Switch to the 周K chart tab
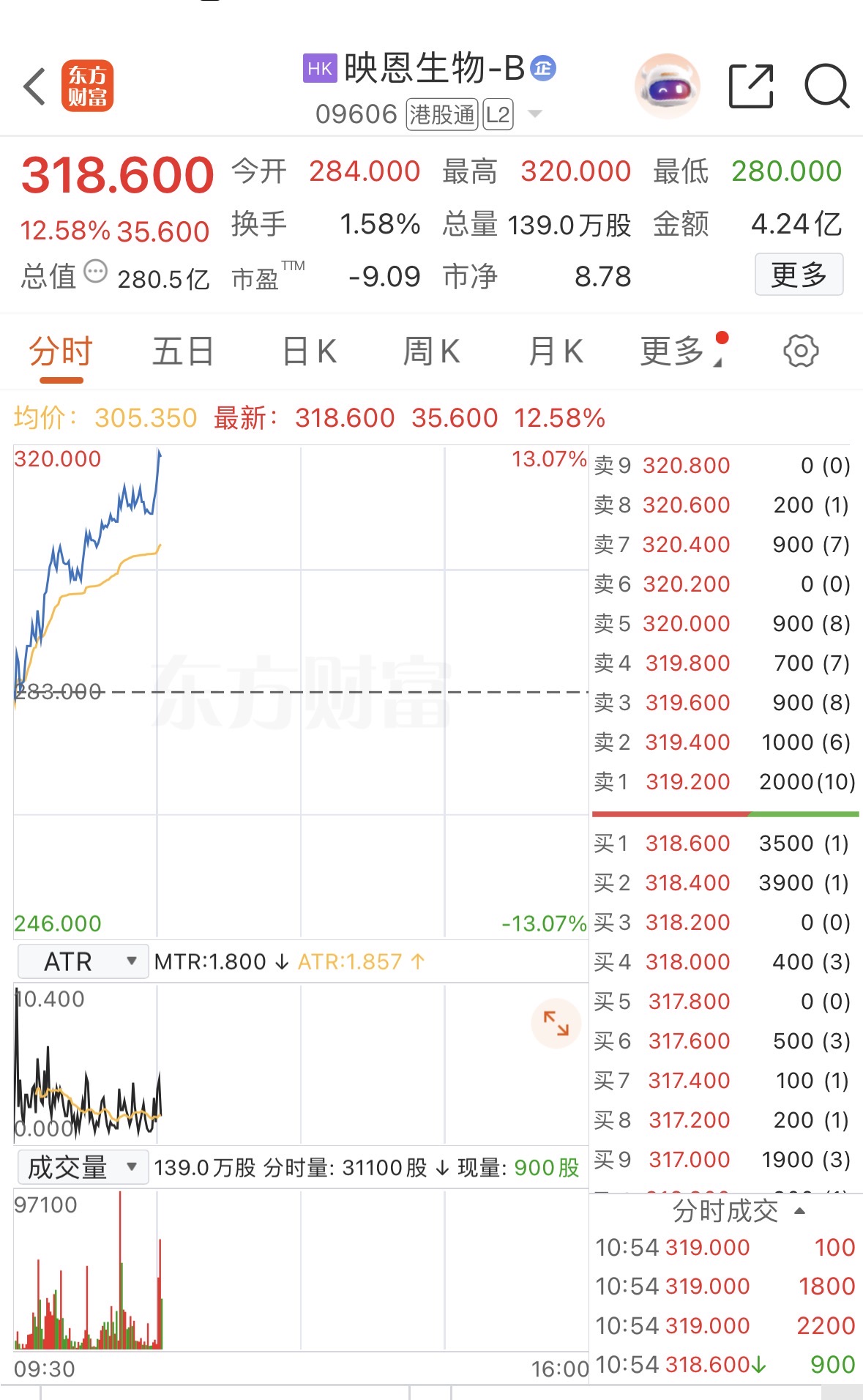863x1400 pixels. pos(432,351)
